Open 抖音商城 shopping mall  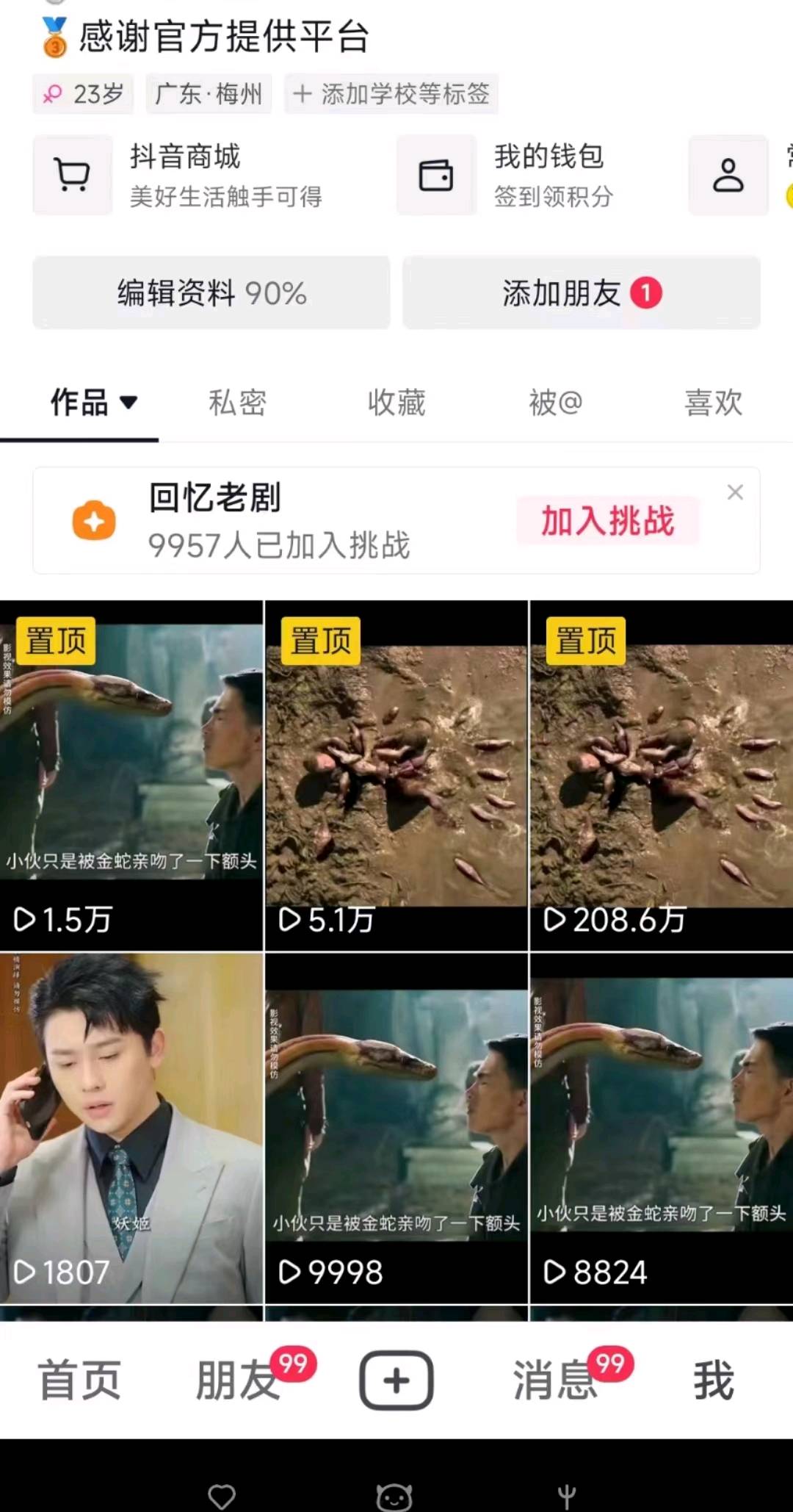click(184, 175)
